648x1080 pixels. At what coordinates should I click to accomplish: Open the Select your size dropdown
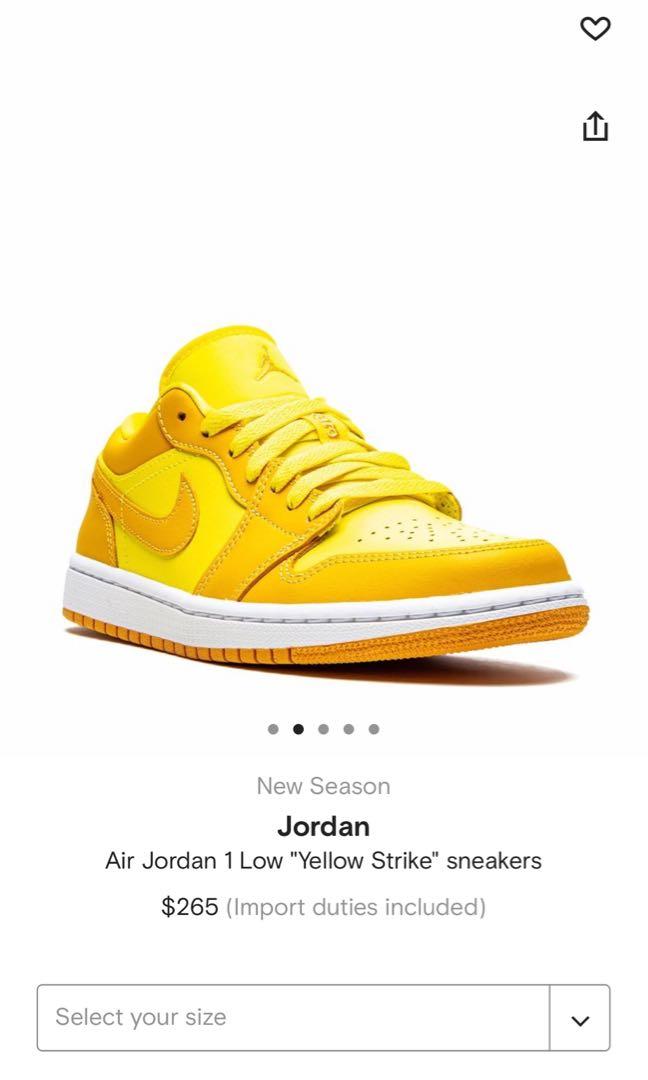[323, 1017]
